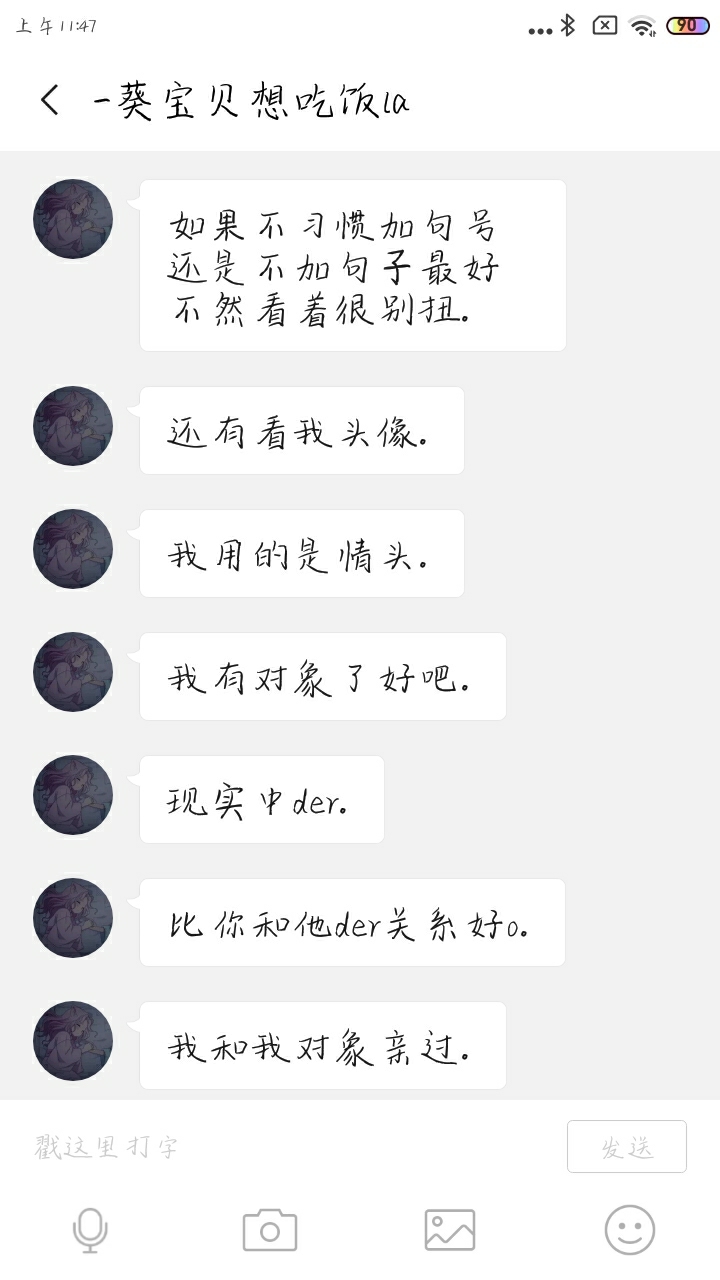Tap the avatar next to 现实中der message
Image resolution: width=720 pixels, height=1280 pixels.
(x=73, y=795)
